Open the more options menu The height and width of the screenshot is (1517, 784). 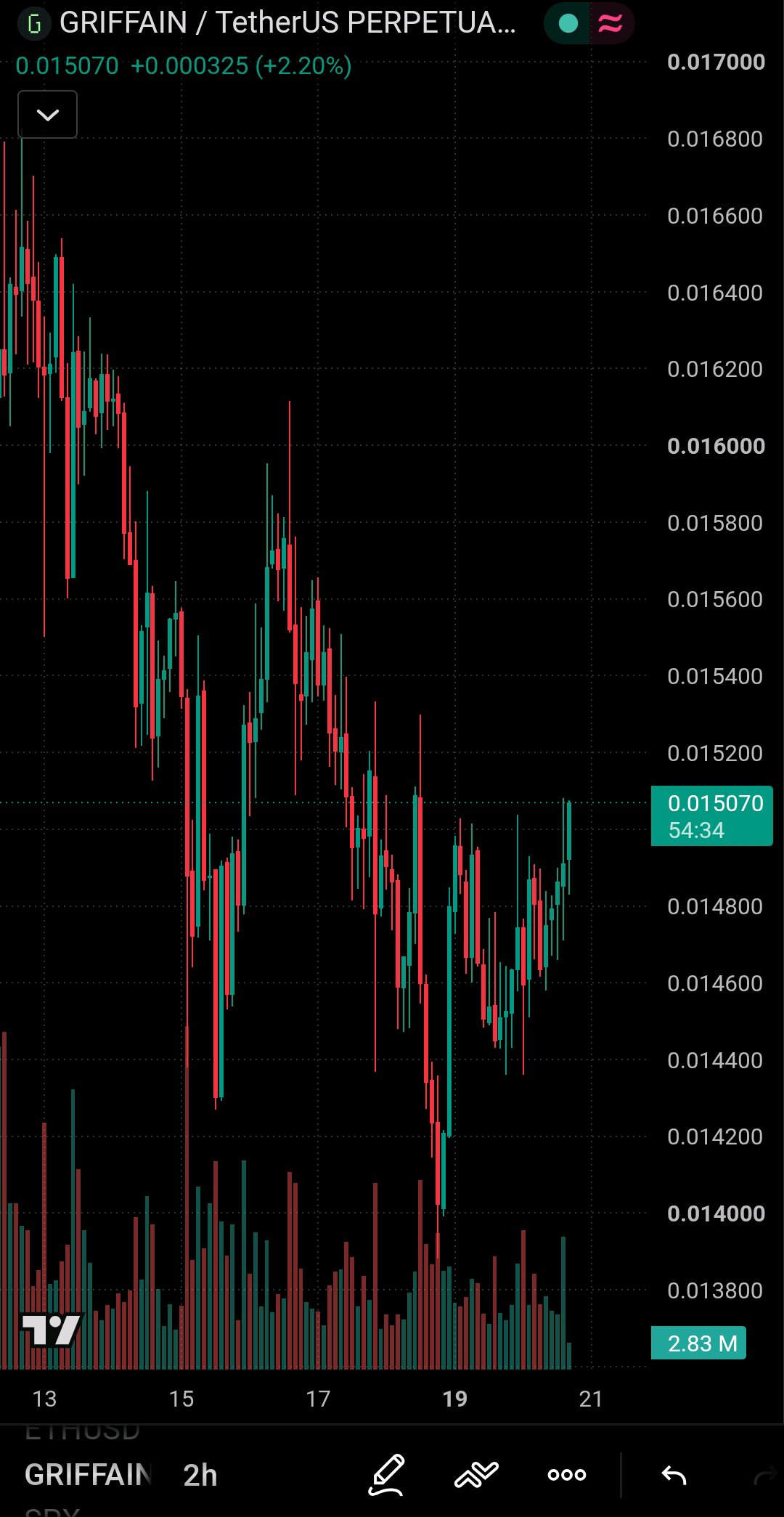pos(567,1475)
